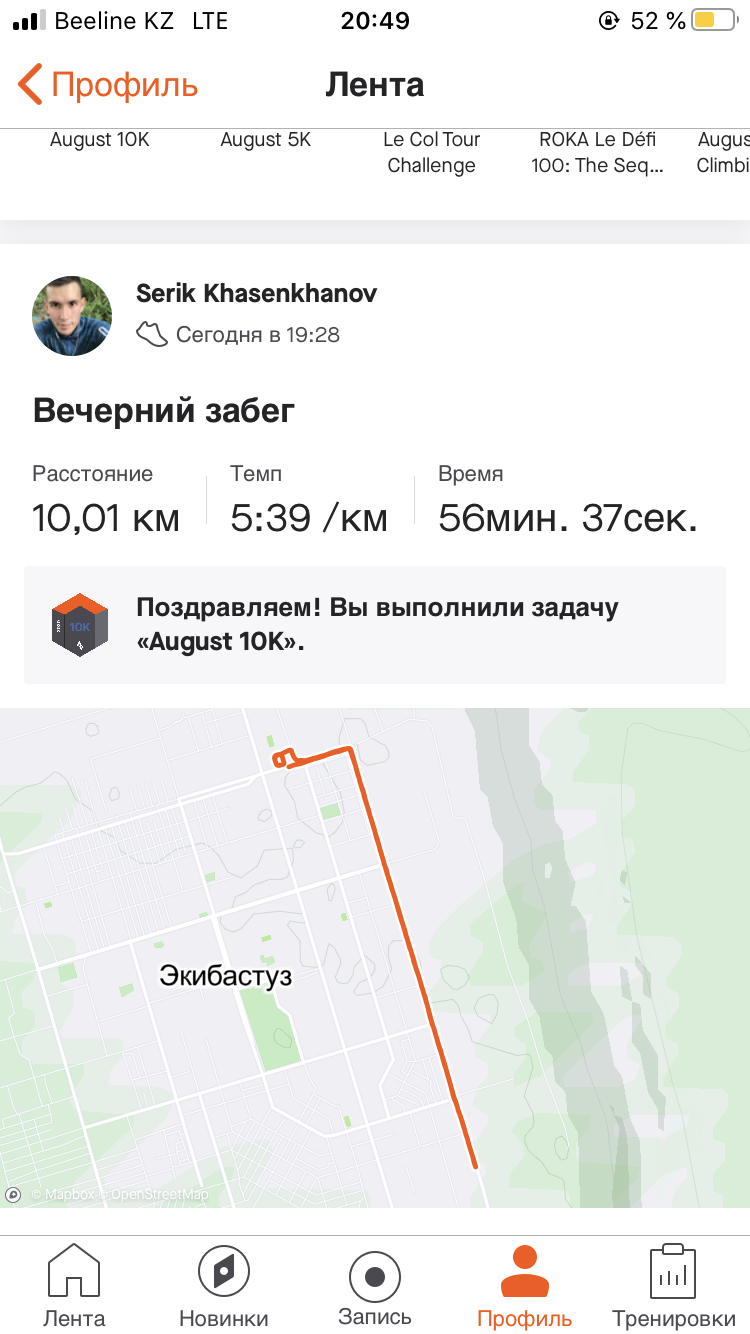Open Serik Khasenkhanov's profile picture
The height and width of the screenshot is (1334, 750).
tap(72, 316)
